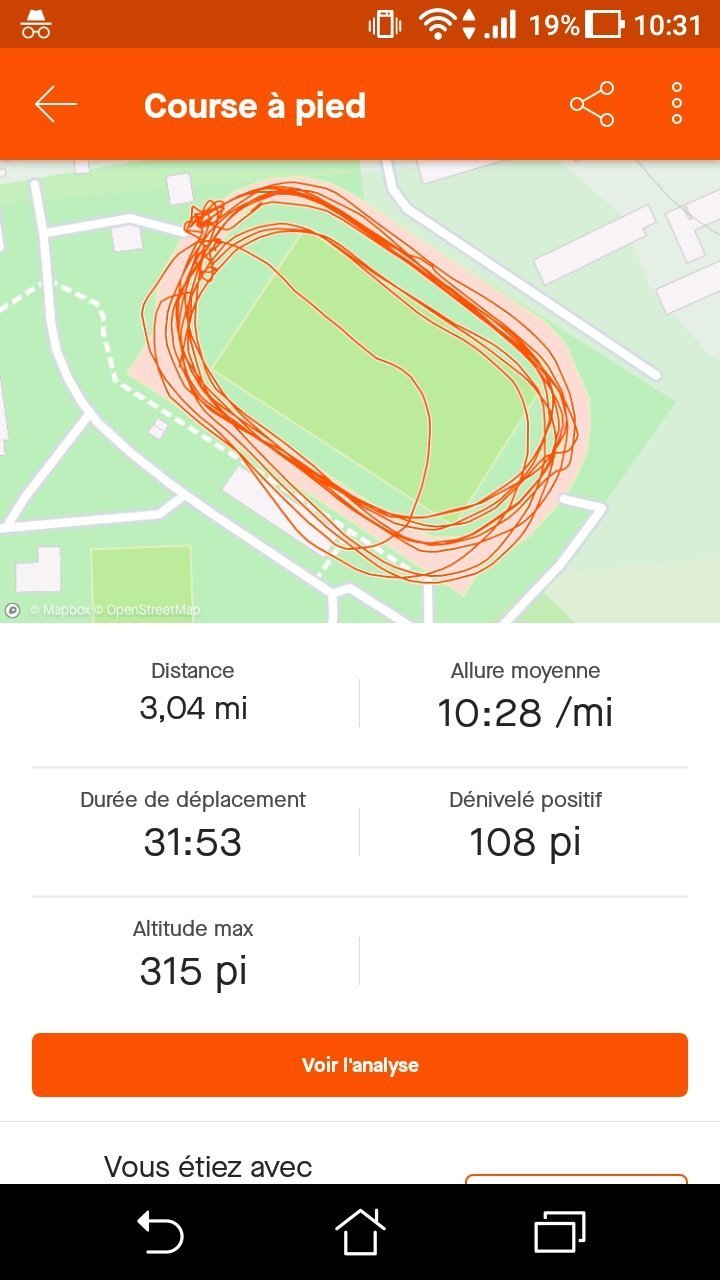Image resolution: width=720 pixels, height=1280 pixels.
Task: Share this Course à pied activity
Action: click(592, 105)
